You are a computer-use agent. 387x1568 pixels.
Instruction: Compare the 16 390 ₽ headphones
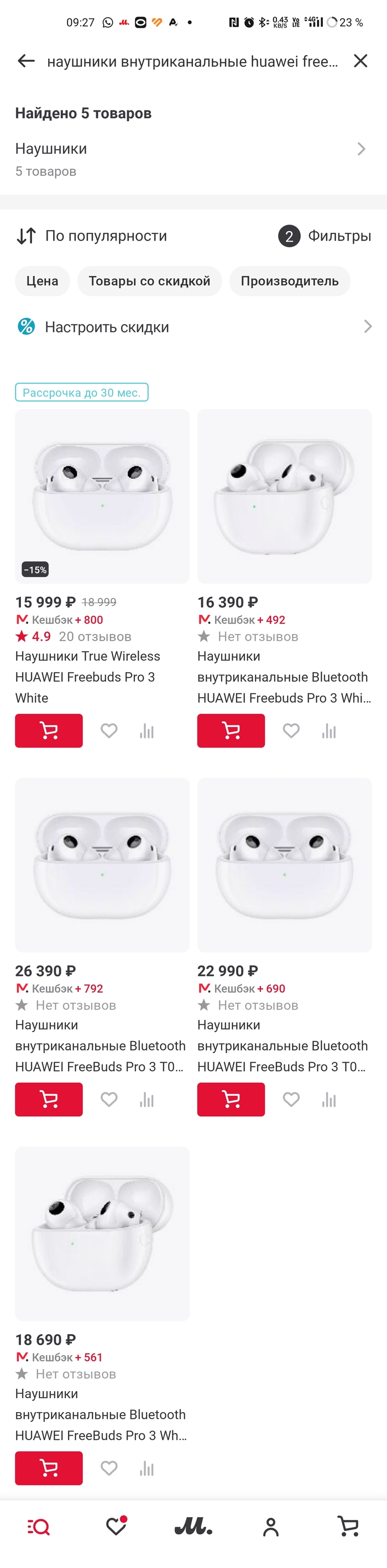(328, 730)
